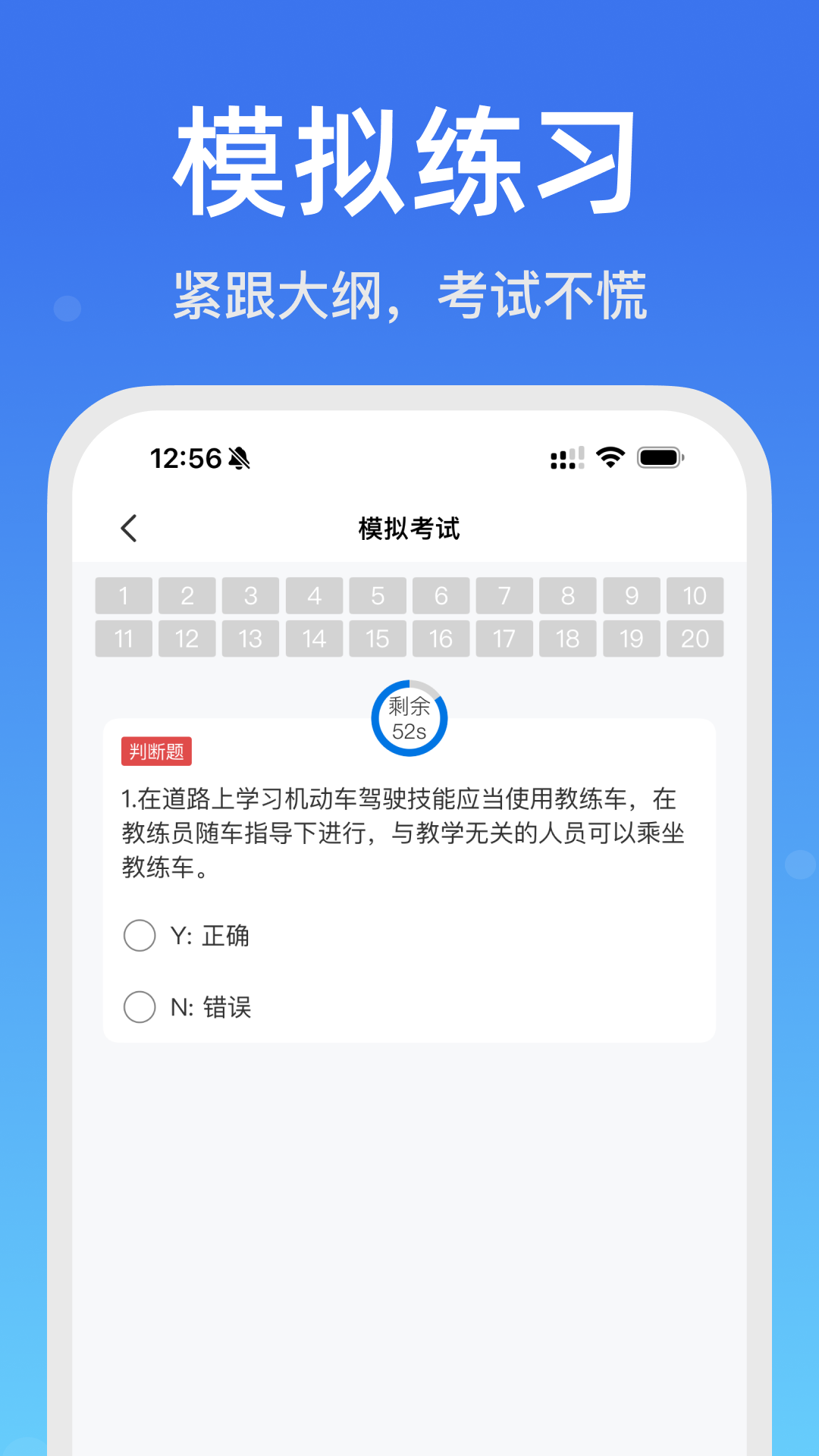
Task: Open question 1 from the number grid
Action: (x=123, y=596)
